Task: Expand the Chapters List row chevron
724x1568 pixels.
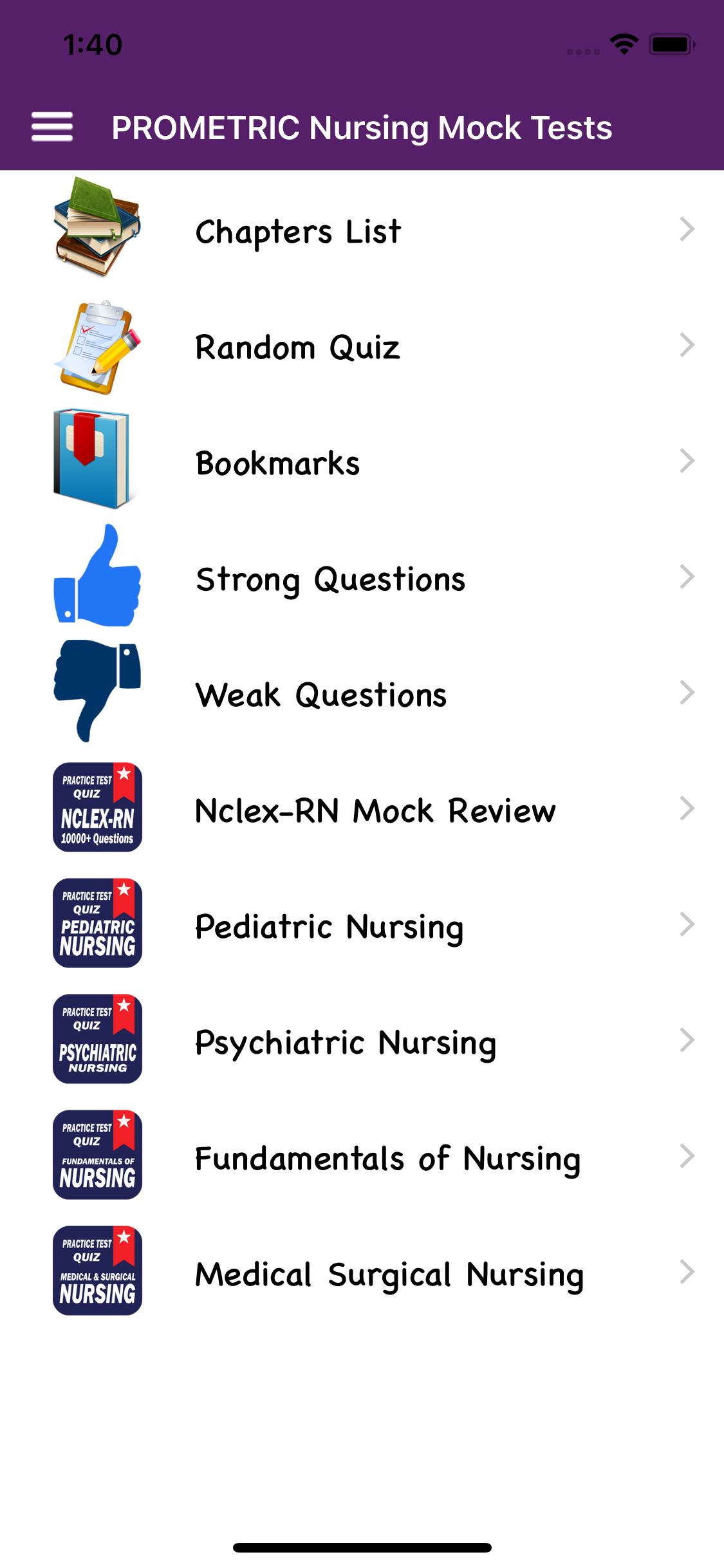Action: pos(688,229)
